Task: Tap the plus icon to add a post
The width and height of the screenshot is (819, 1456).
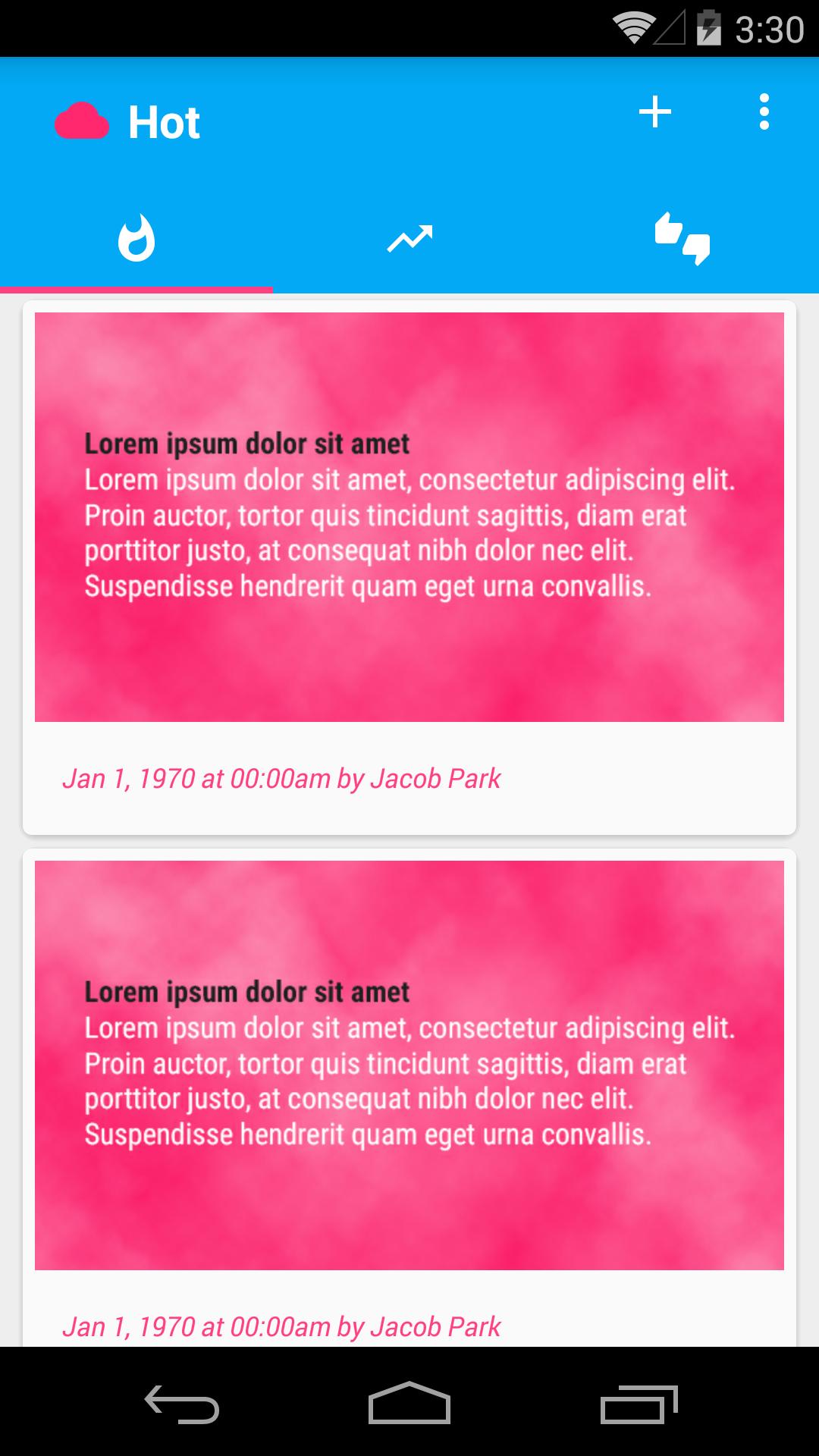Action: pos(654,112)
